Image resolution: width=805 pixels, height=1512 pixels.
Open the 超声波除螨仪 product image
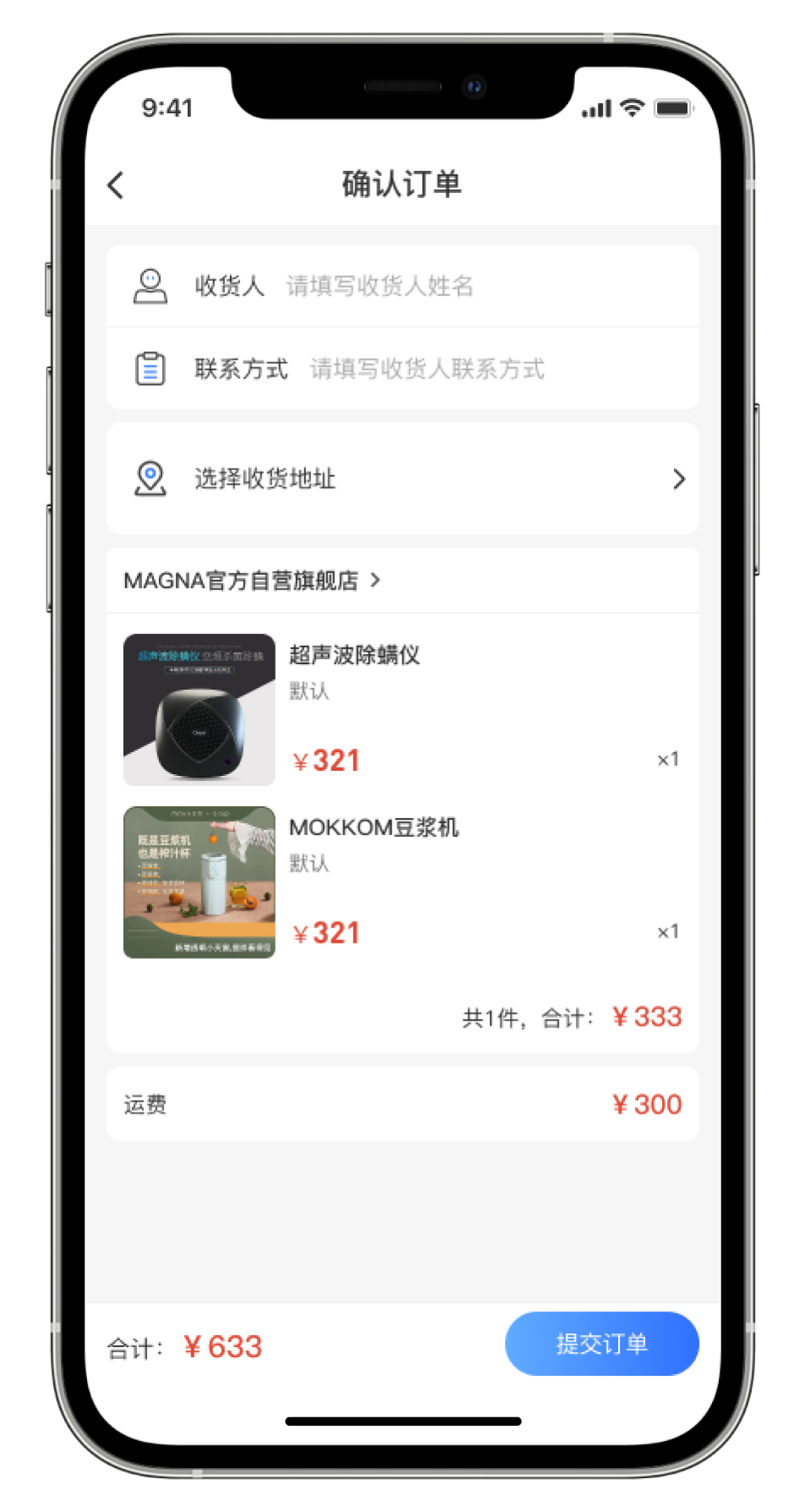coord(200,709)
